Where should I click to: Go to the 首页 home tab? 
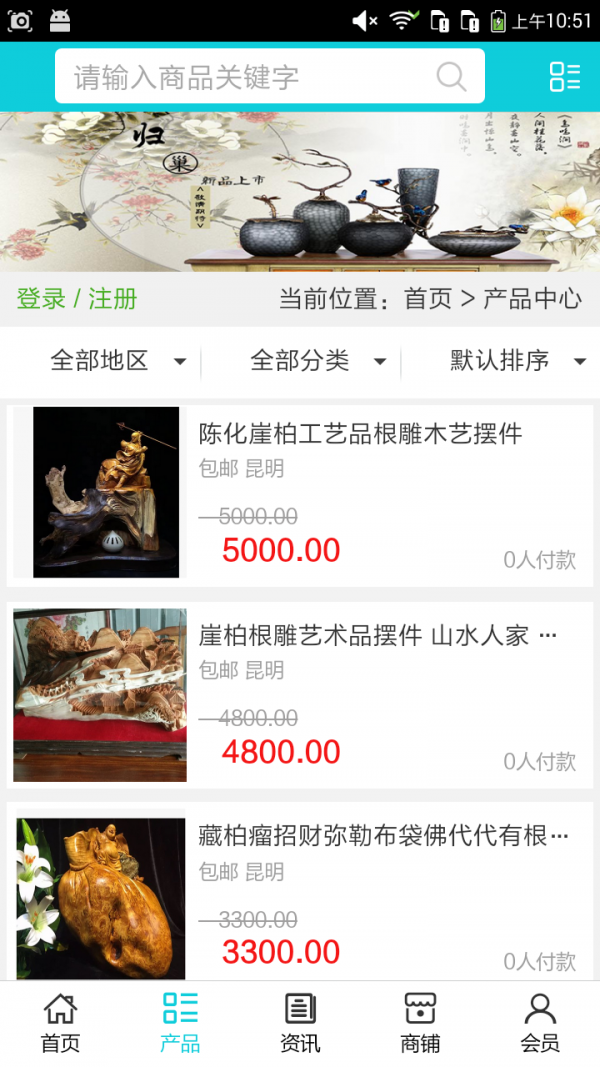pos(60,1023)
